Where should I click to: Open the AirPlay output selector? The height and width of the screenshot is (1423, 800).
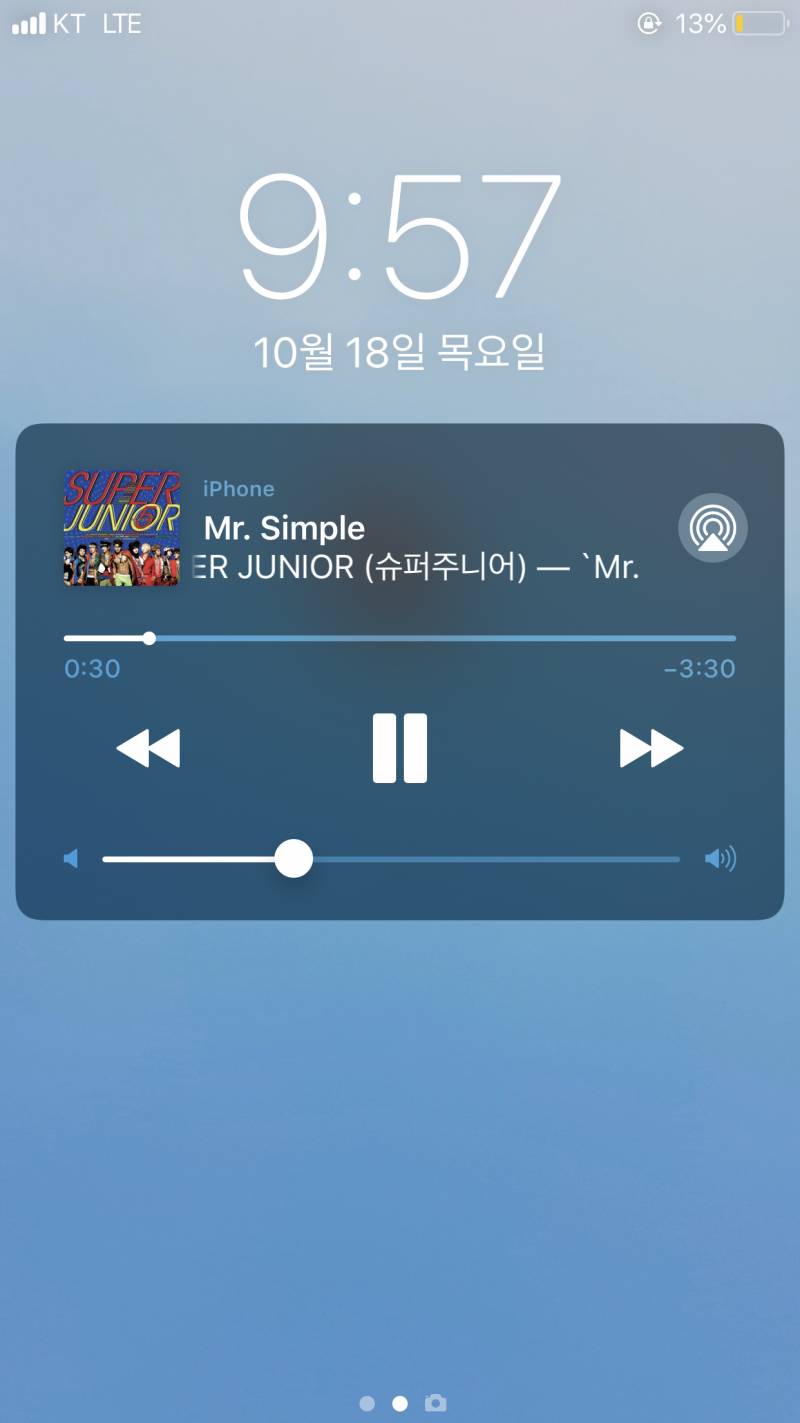712,527
